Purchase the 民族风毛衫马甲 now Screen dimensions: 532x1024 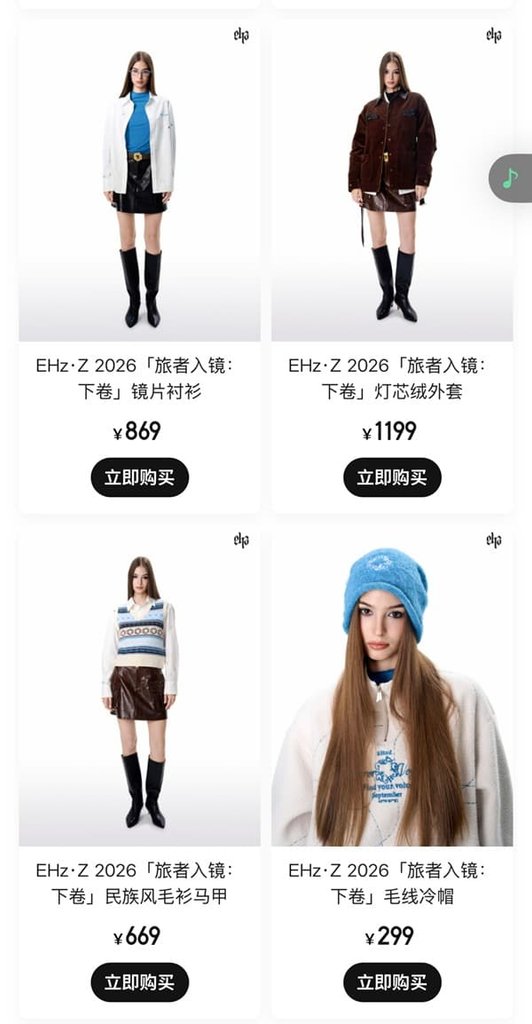(x=140, y=982)
